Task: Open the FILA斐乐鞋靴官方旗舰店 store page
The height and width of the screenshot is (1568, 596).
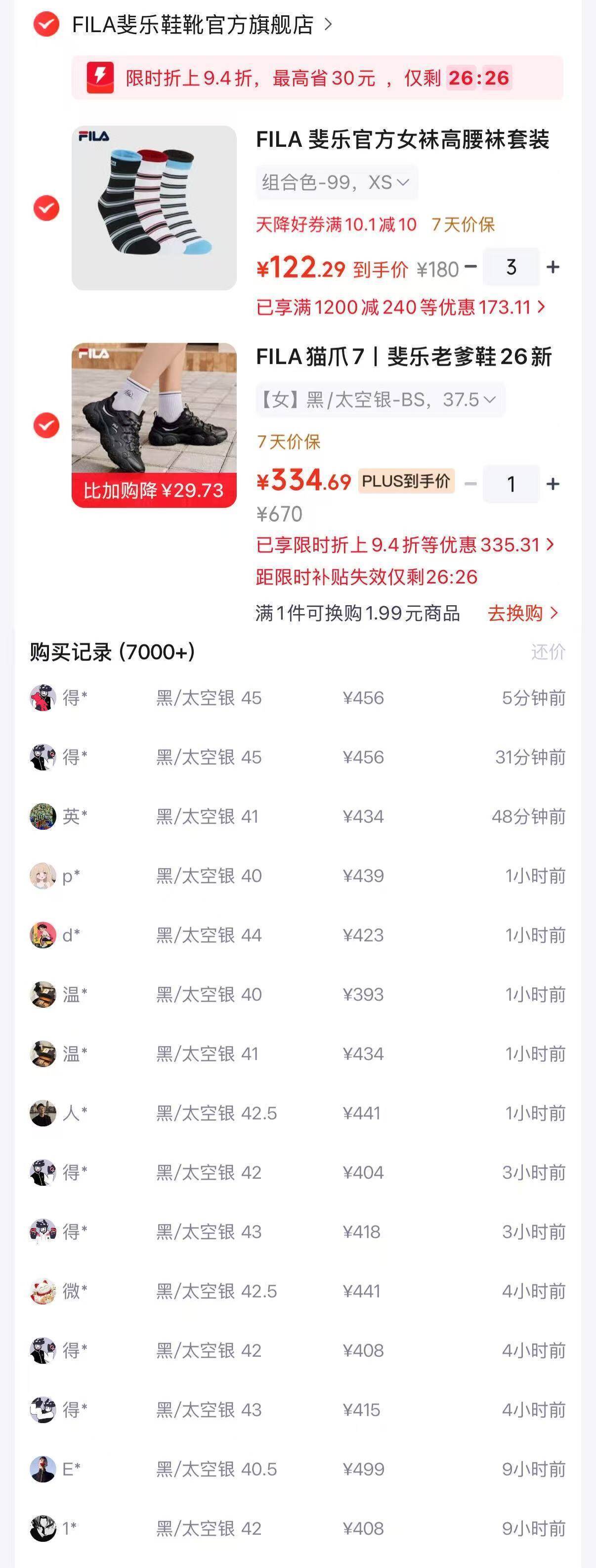Action: (x=202, y=25)
